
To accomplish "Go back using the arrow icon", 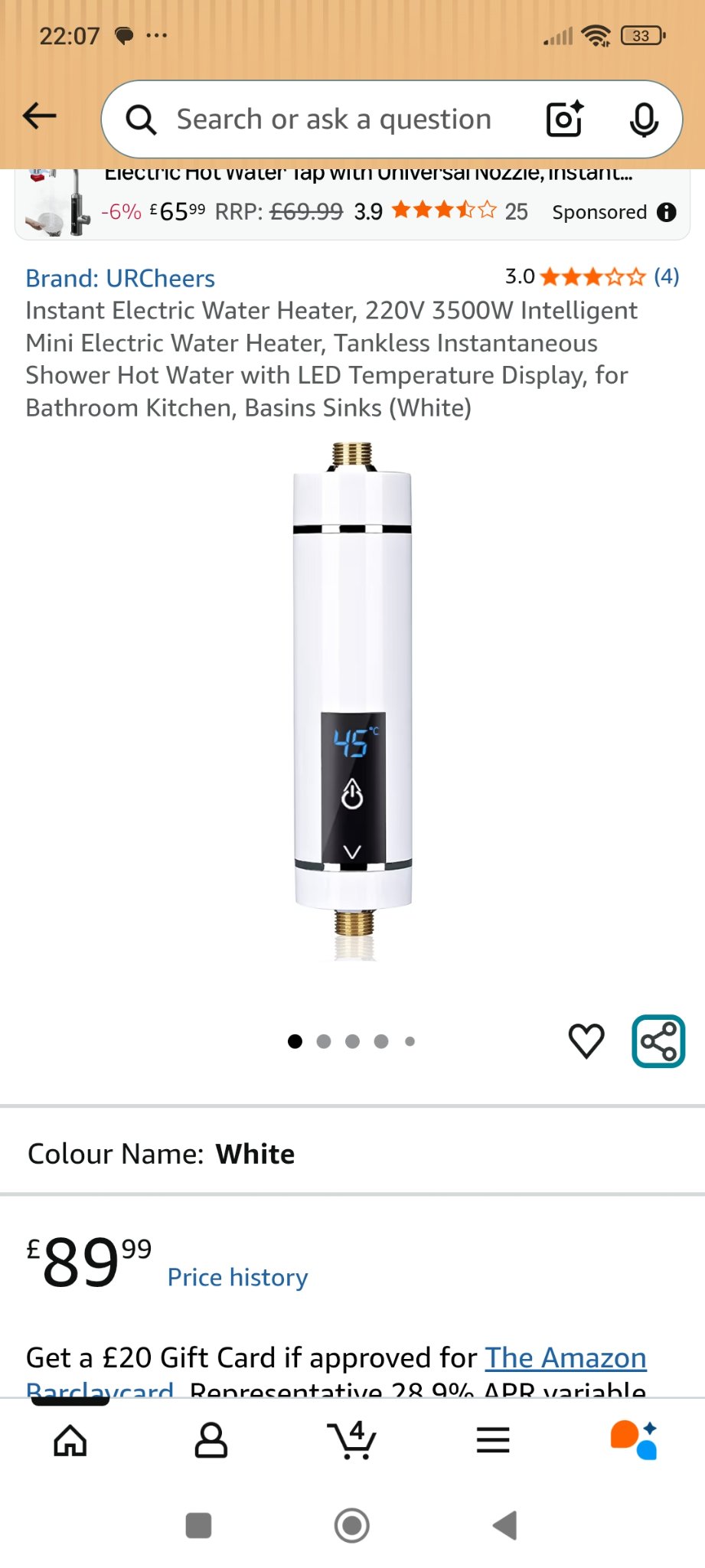I will 40,116.
